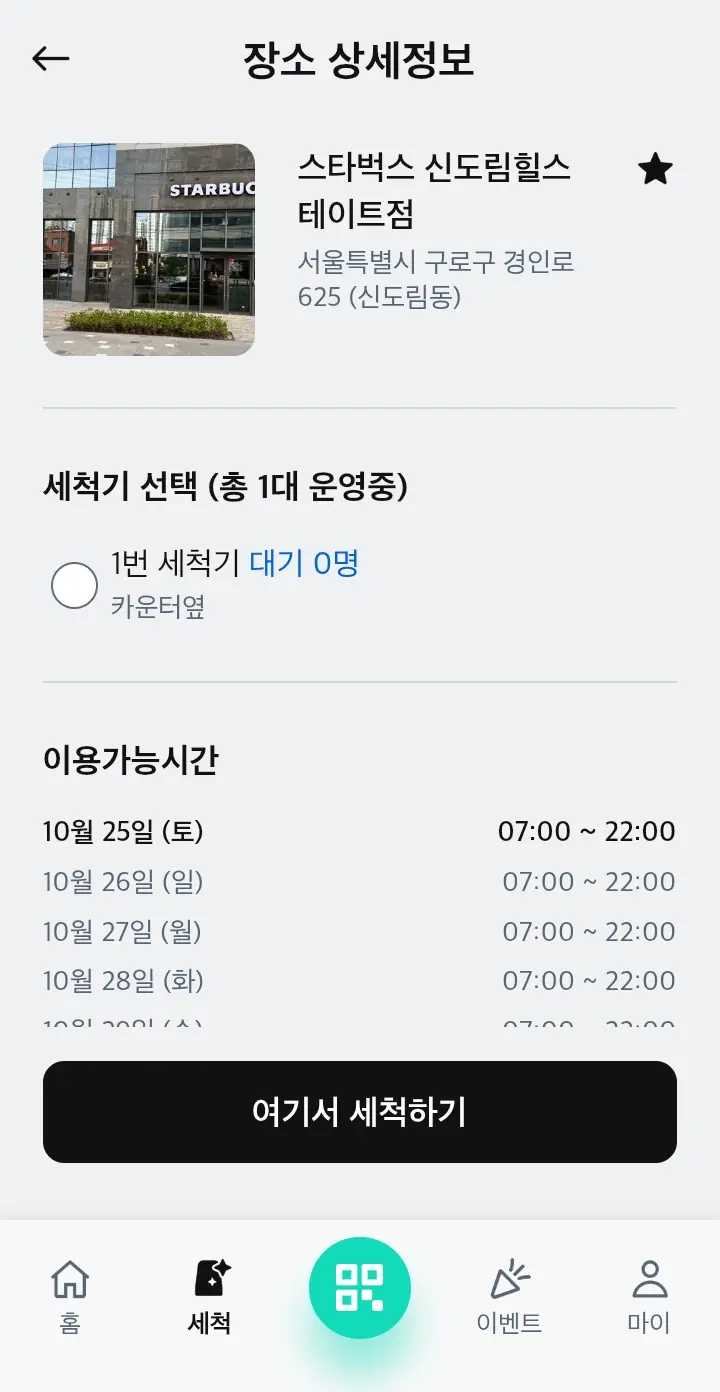Toggle the favorite star for this Starbucks
This screenshot has height=1392, width=720.
pos(655,170)
